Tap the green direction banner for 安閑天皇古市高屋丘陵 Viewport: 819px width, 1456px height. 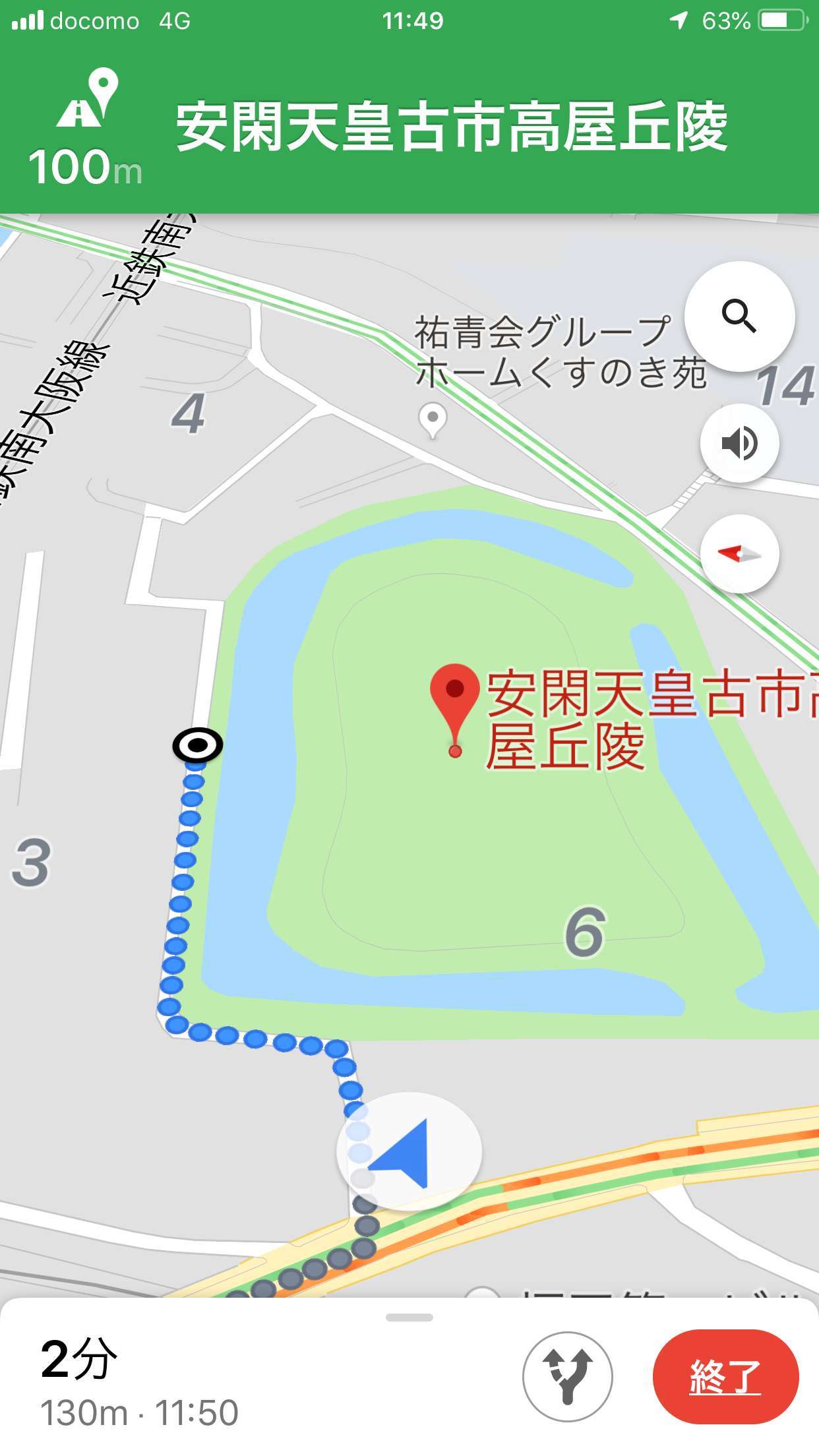409,127
